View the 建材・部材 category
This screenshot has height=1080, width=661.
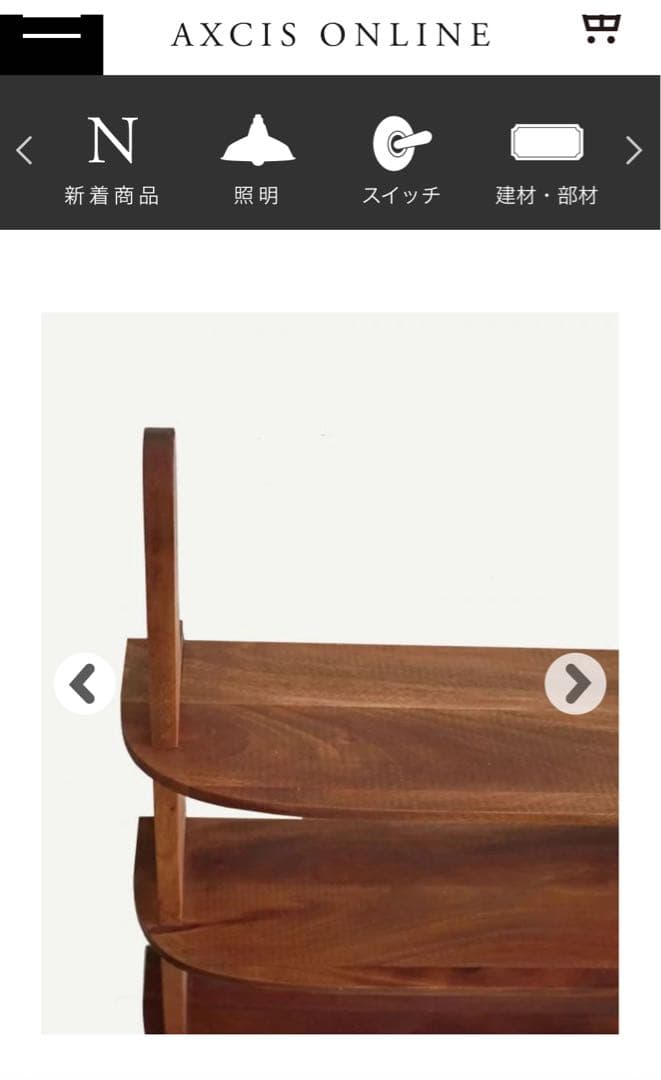(546, 160)
